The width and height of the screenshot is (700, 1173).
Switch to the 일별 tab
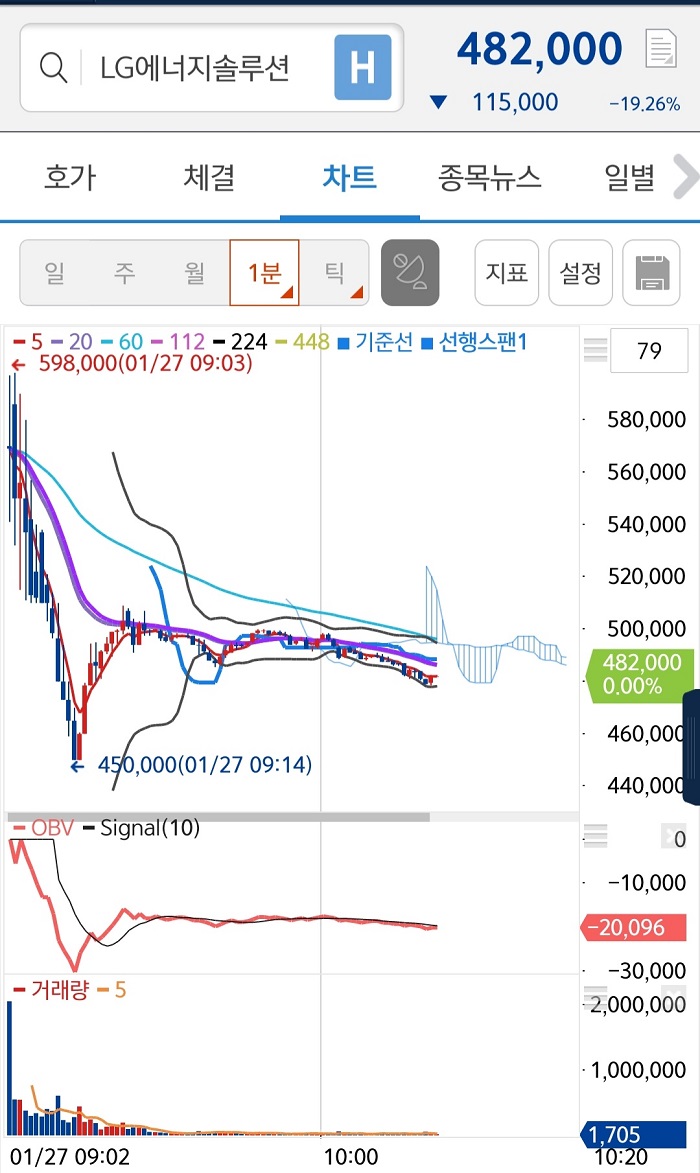(629, 178)
